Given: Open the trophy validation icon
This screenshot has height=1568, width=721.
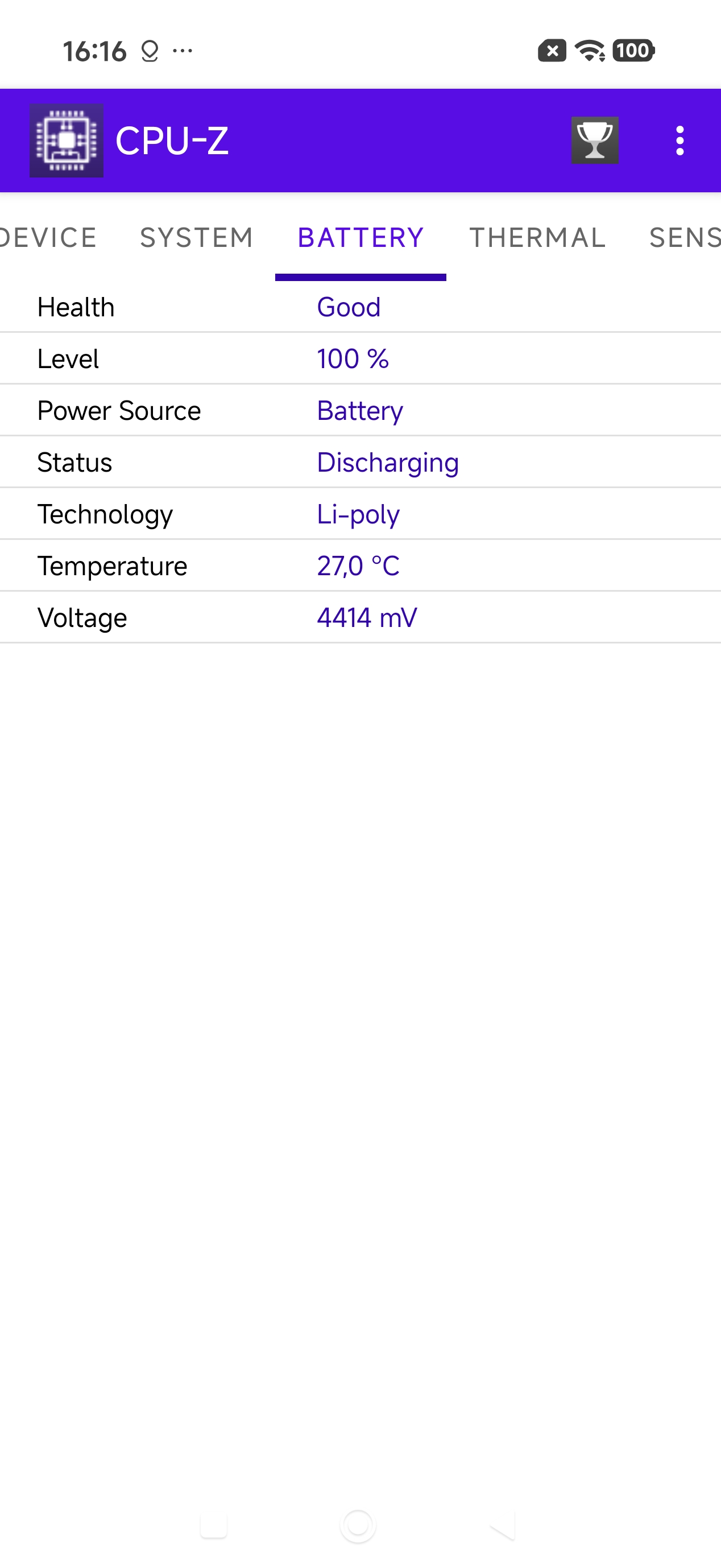Looking at the screenshot, I should click(594, 141).
